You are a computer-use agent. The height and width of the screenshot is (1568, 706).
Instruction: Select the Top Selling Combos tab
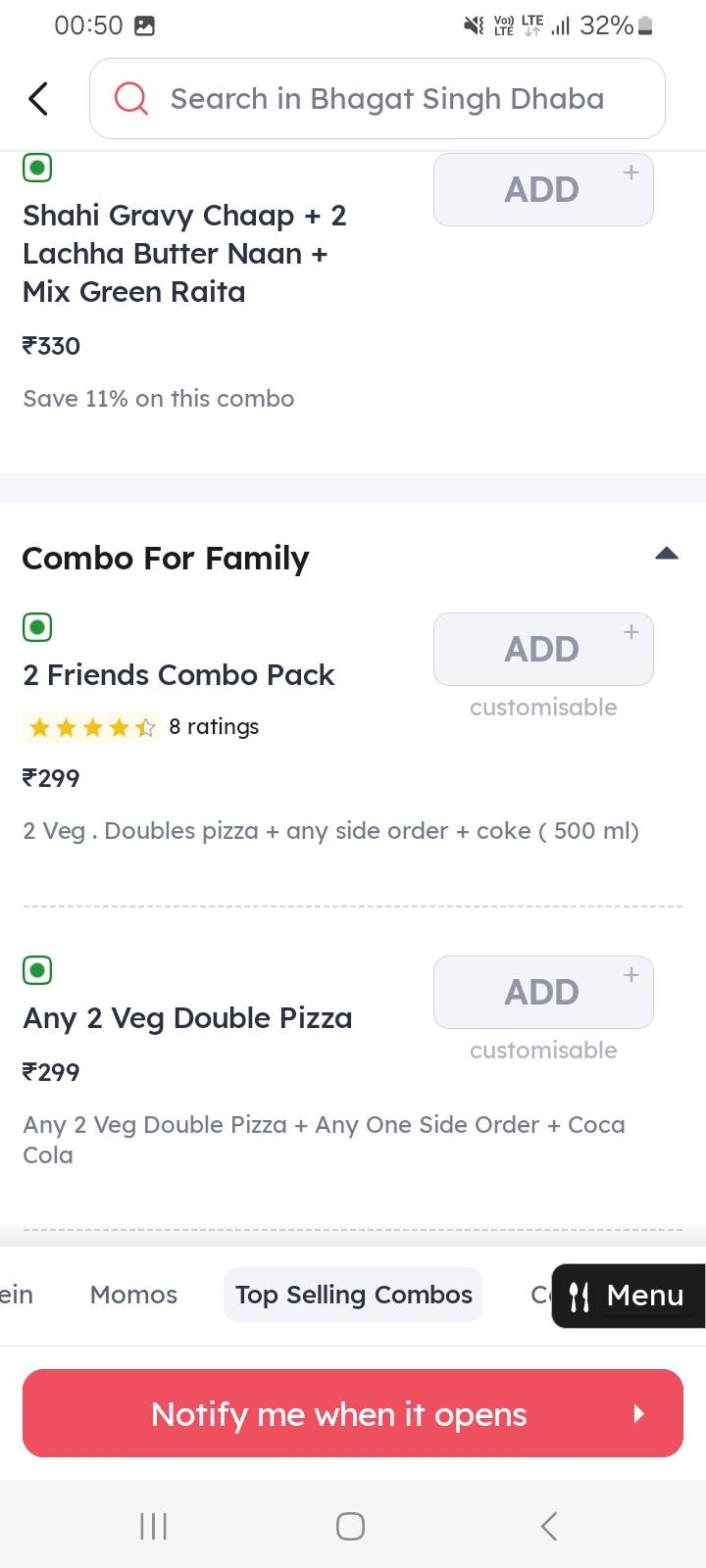click(x=352, y=1295)
